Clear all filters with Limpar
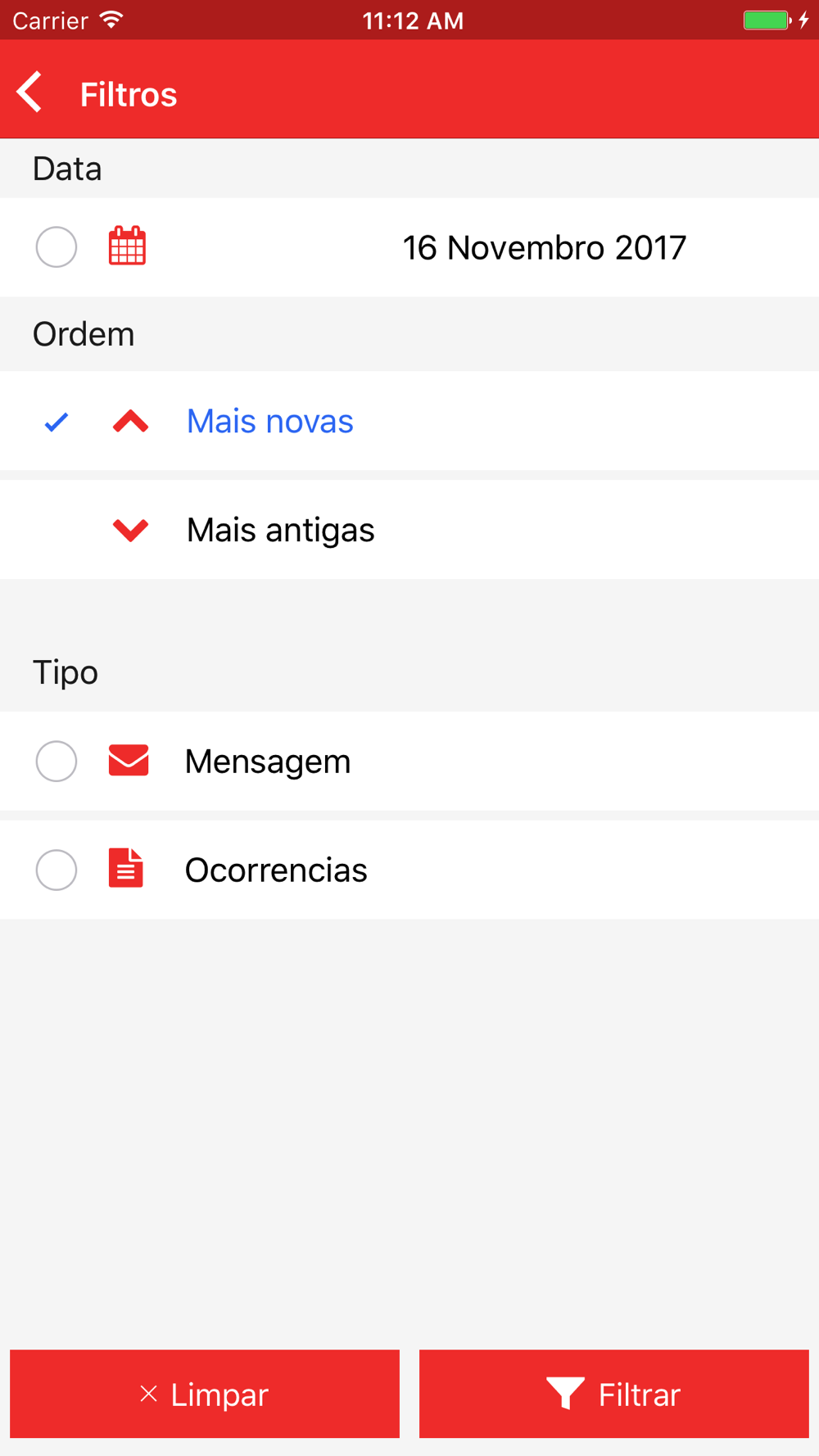819x1456 pixels. 205,1394
